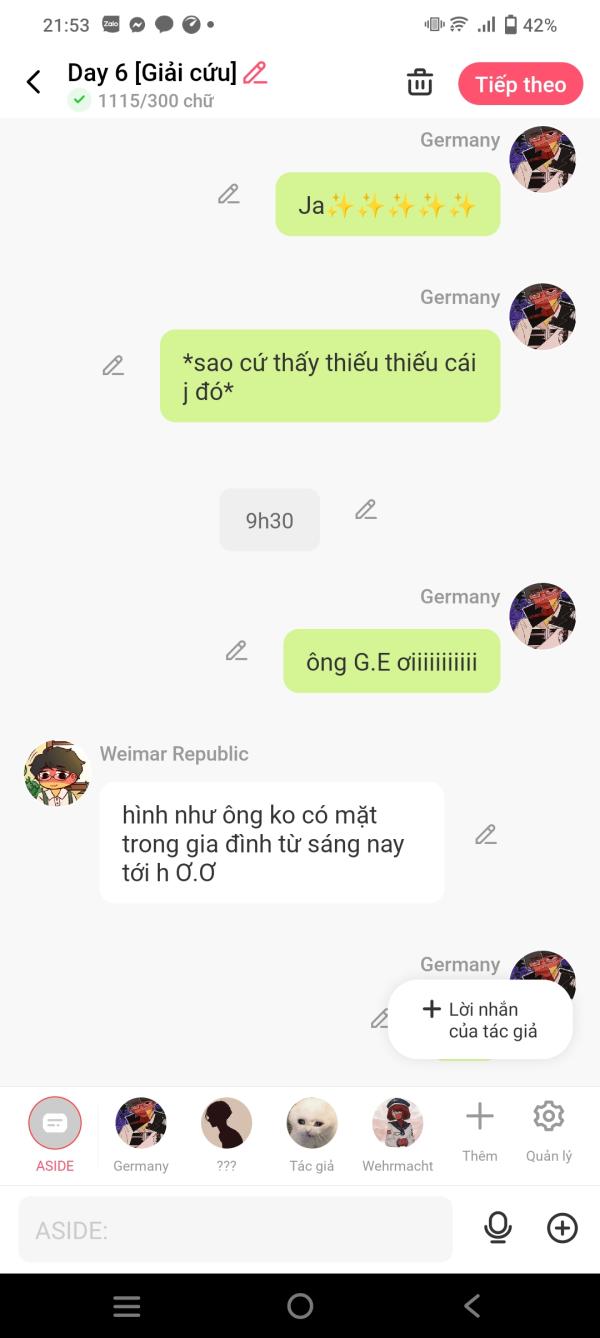Select the ASIDE speaker option
Viewport: 600px width, 1338px height.
tap(55, 1134)
